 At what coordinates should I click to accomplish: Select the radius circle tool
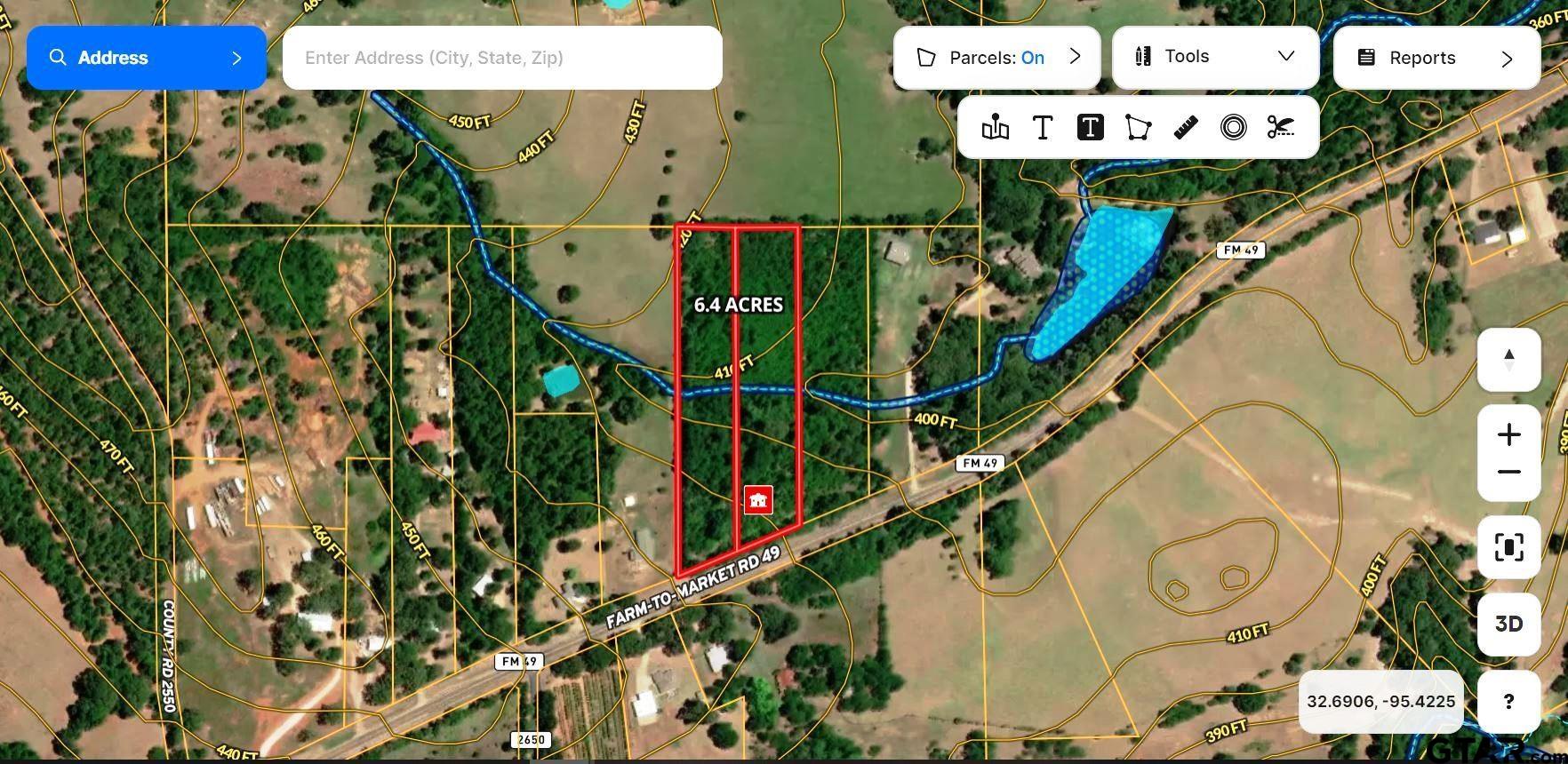[1233, 128]
